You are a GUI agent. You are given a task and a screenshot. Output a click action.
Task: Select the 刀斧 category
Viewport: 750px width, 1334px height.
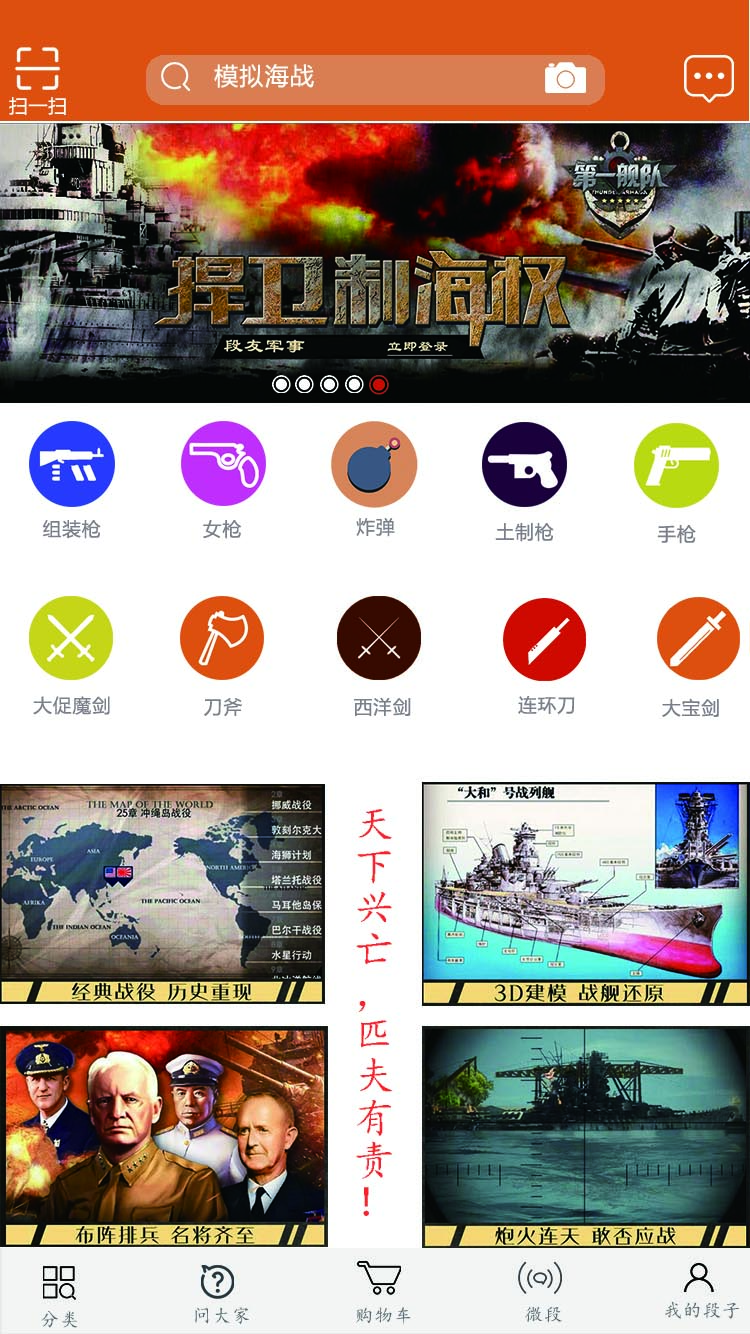[x=222, y=657]
